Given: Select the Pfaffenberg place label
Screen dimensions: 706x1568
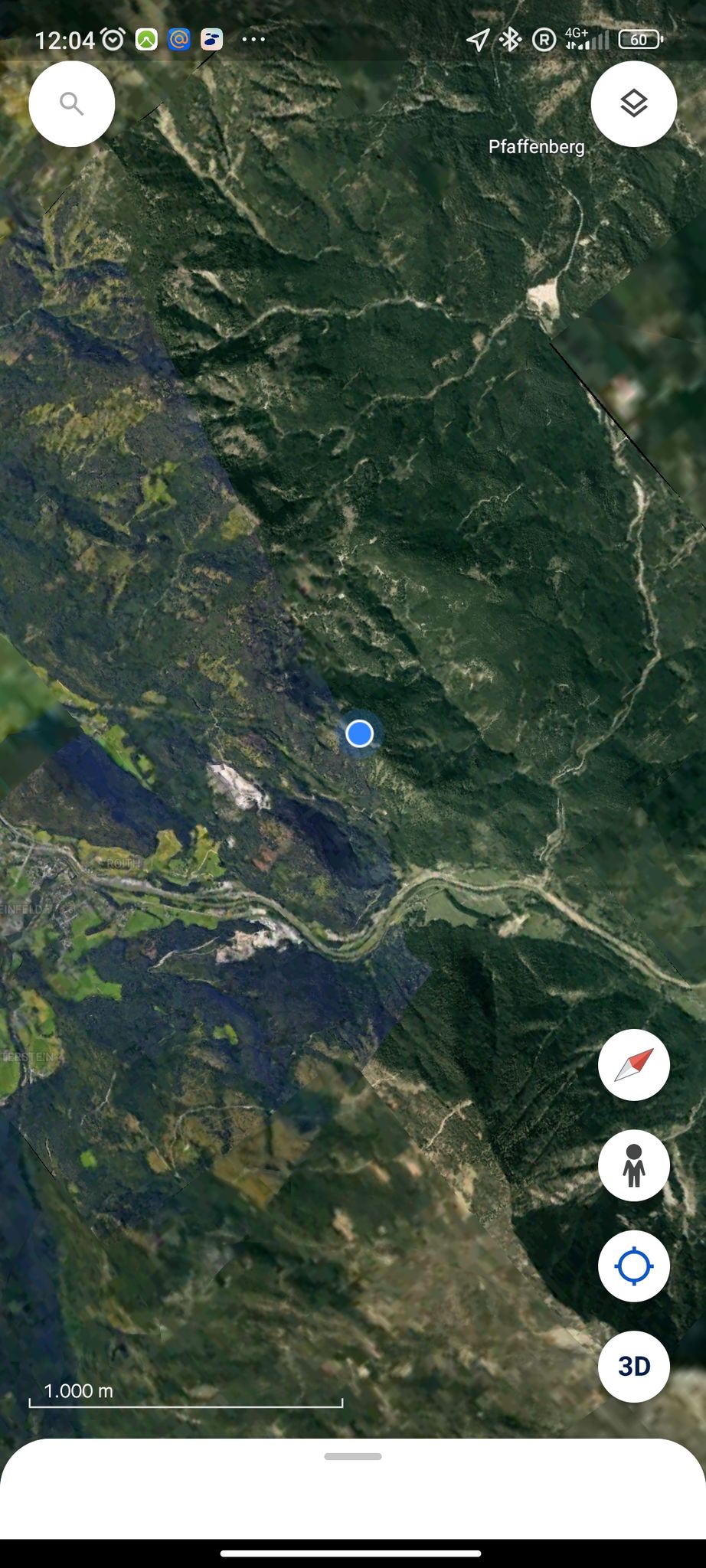Looking at the screenshot, I should click(536, 147).
